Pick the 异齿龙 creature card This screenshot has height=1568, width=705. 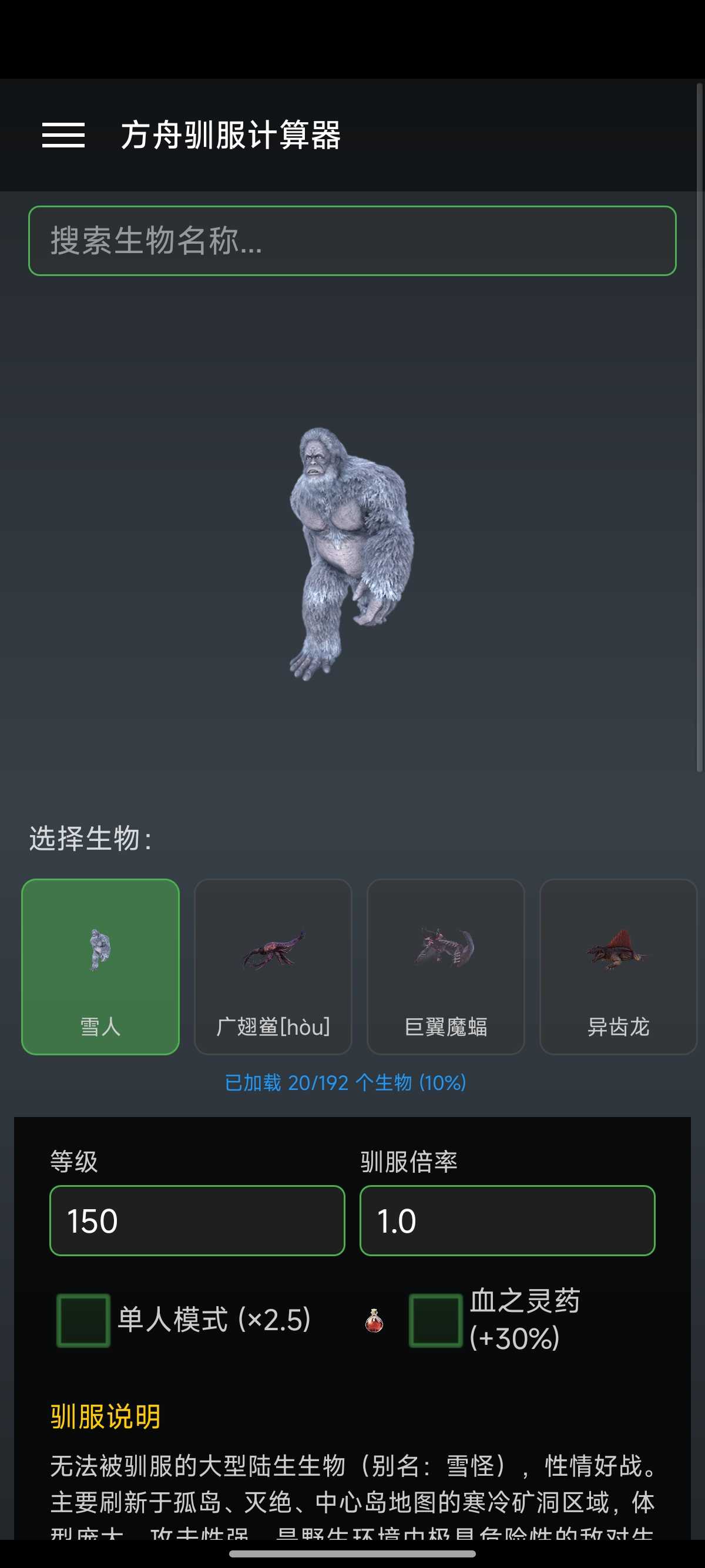coord(618,966)
